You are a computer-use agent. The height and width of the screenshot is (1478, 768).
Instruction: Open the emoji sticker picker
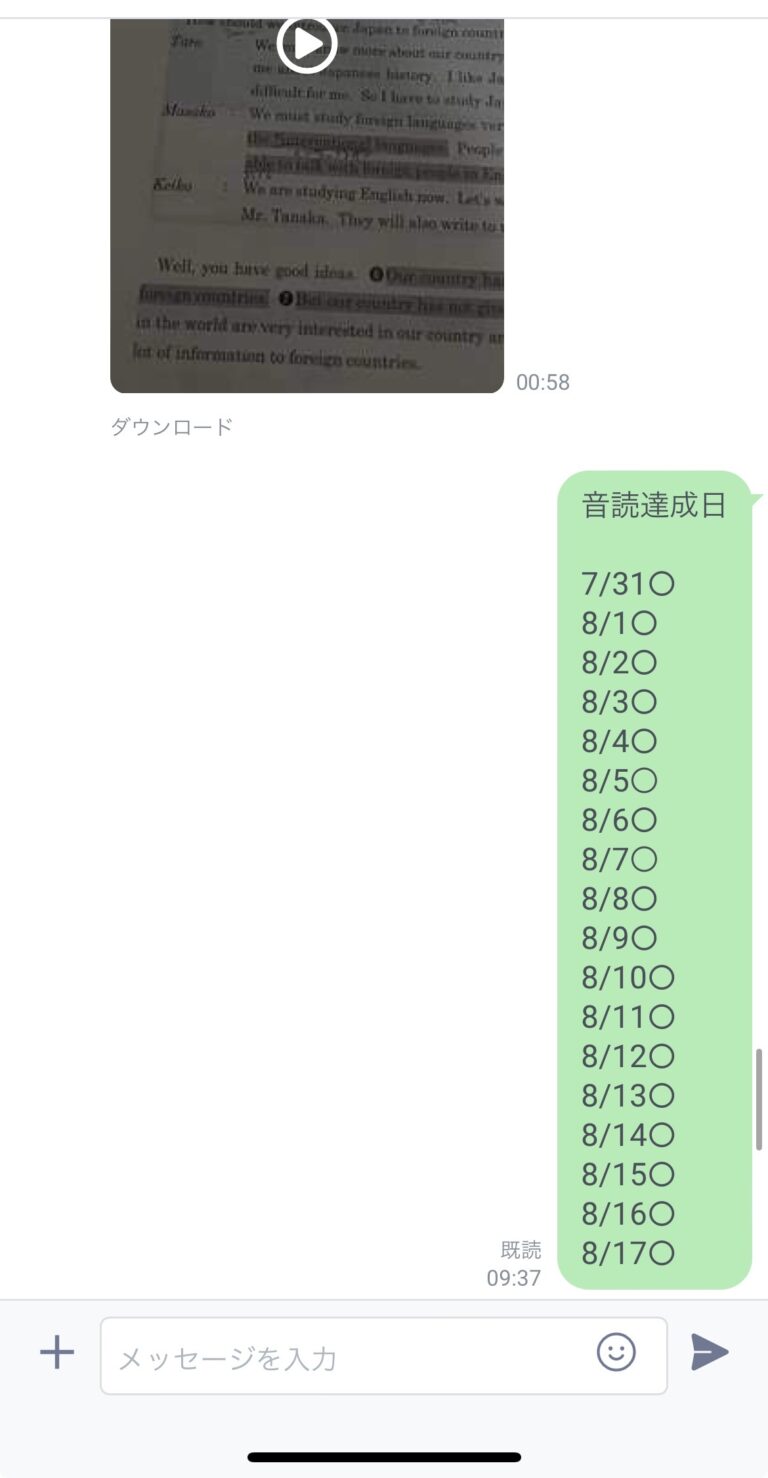click(616, 1352)
